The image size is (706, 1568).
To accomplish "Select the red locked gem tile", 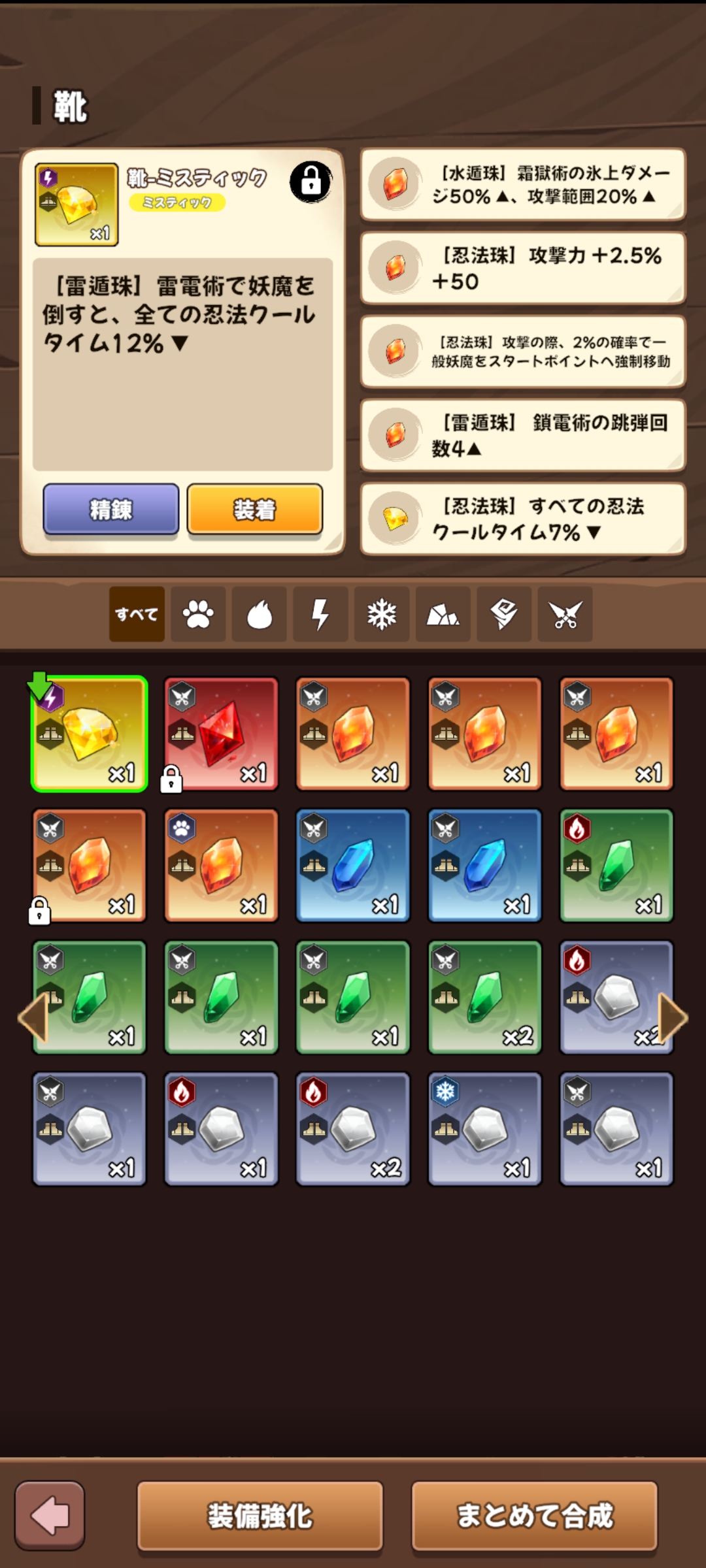I will click(x=221, y=734).
